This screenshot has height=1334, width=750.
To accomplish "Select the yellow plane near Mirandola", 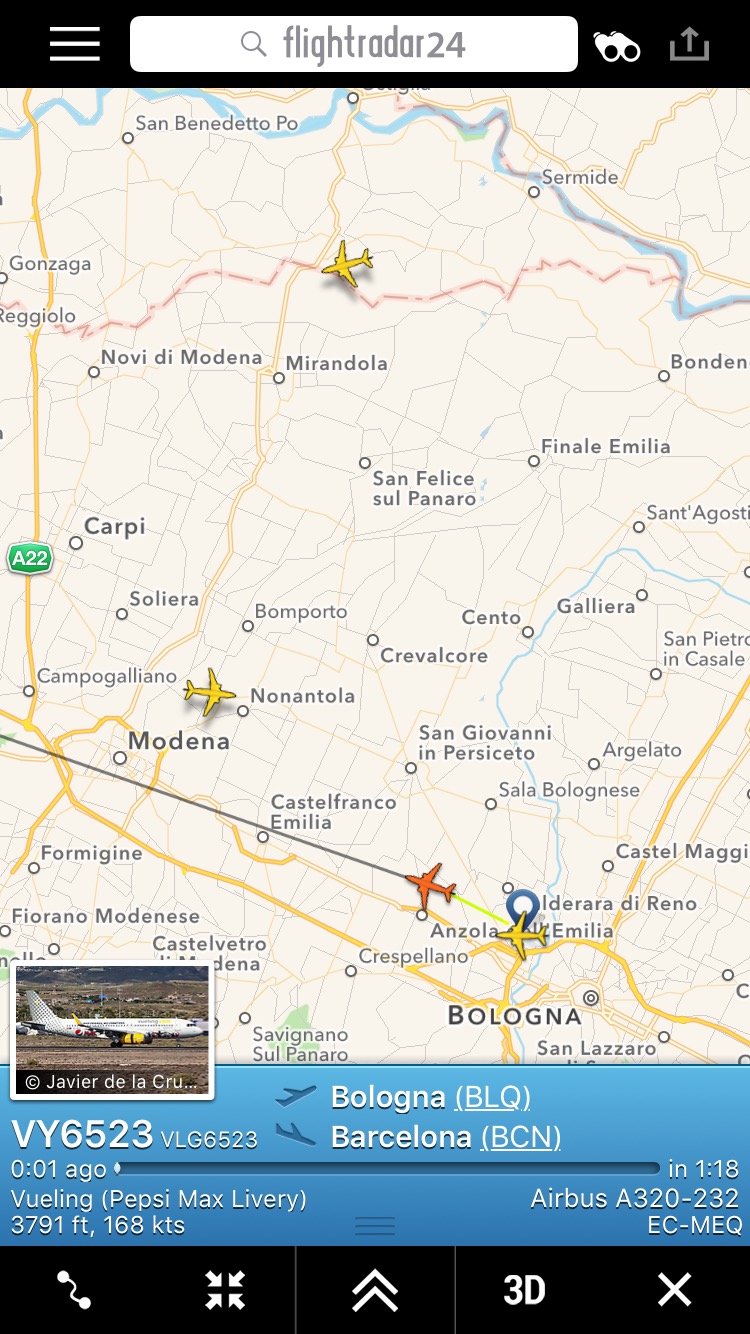I will tap(347, 263).
